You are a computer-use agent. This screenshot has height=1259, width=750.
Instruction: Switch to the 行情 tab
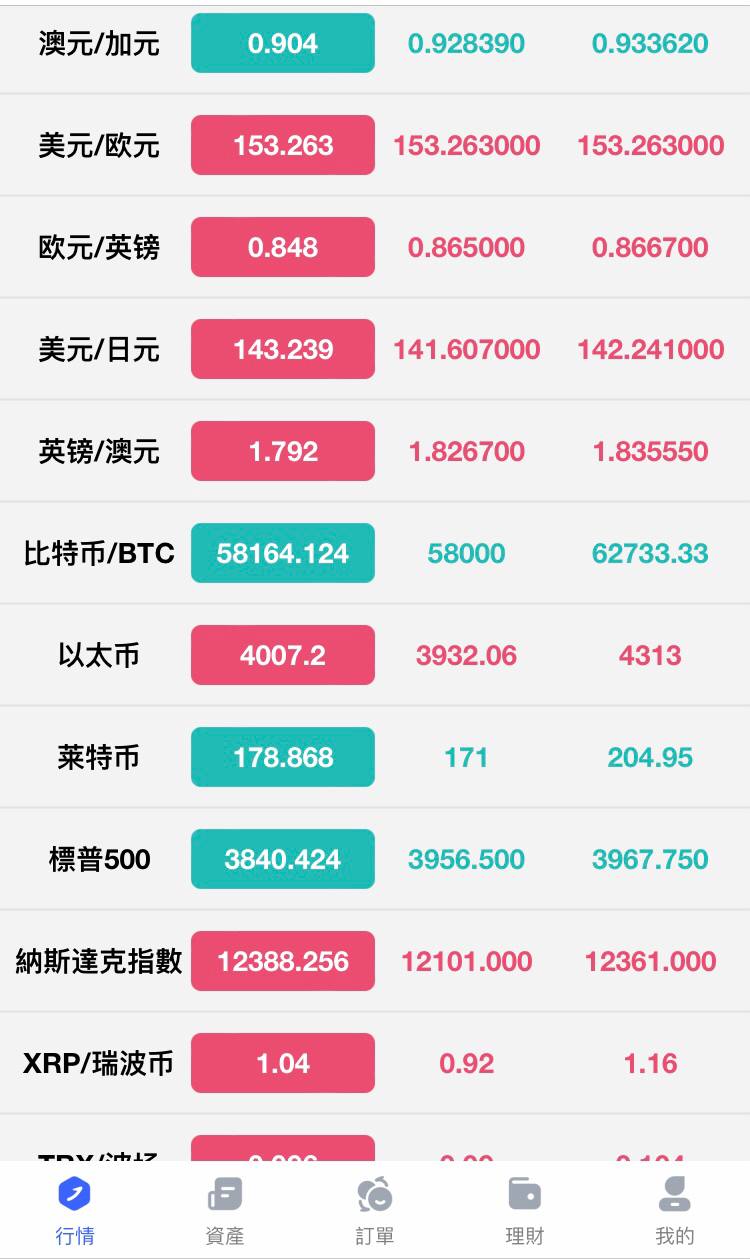[75, 1210]
